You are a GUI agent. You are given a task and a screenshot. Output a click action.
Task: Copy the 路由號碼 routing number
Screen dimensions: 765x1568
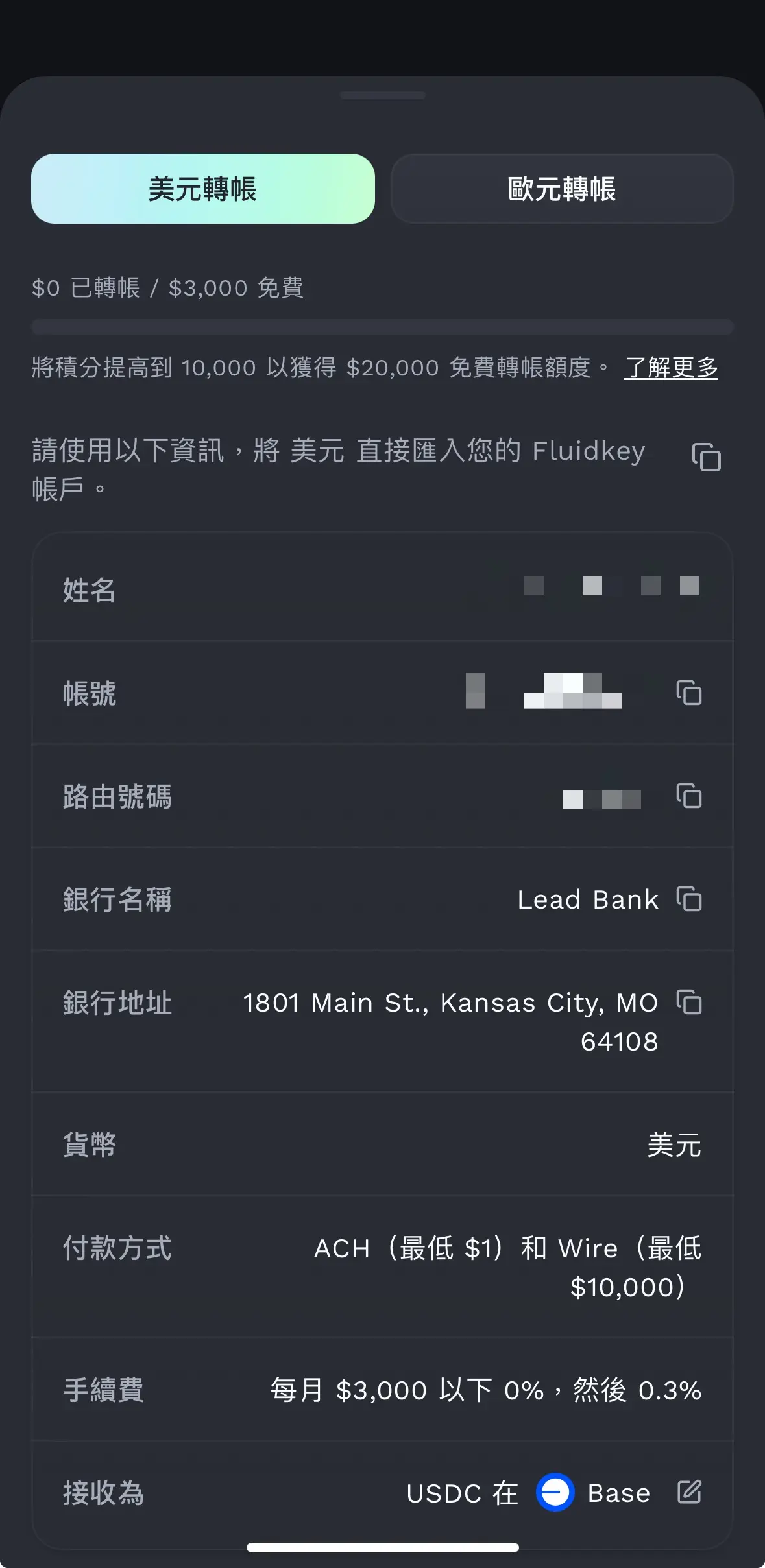click(x=689, y=796)
